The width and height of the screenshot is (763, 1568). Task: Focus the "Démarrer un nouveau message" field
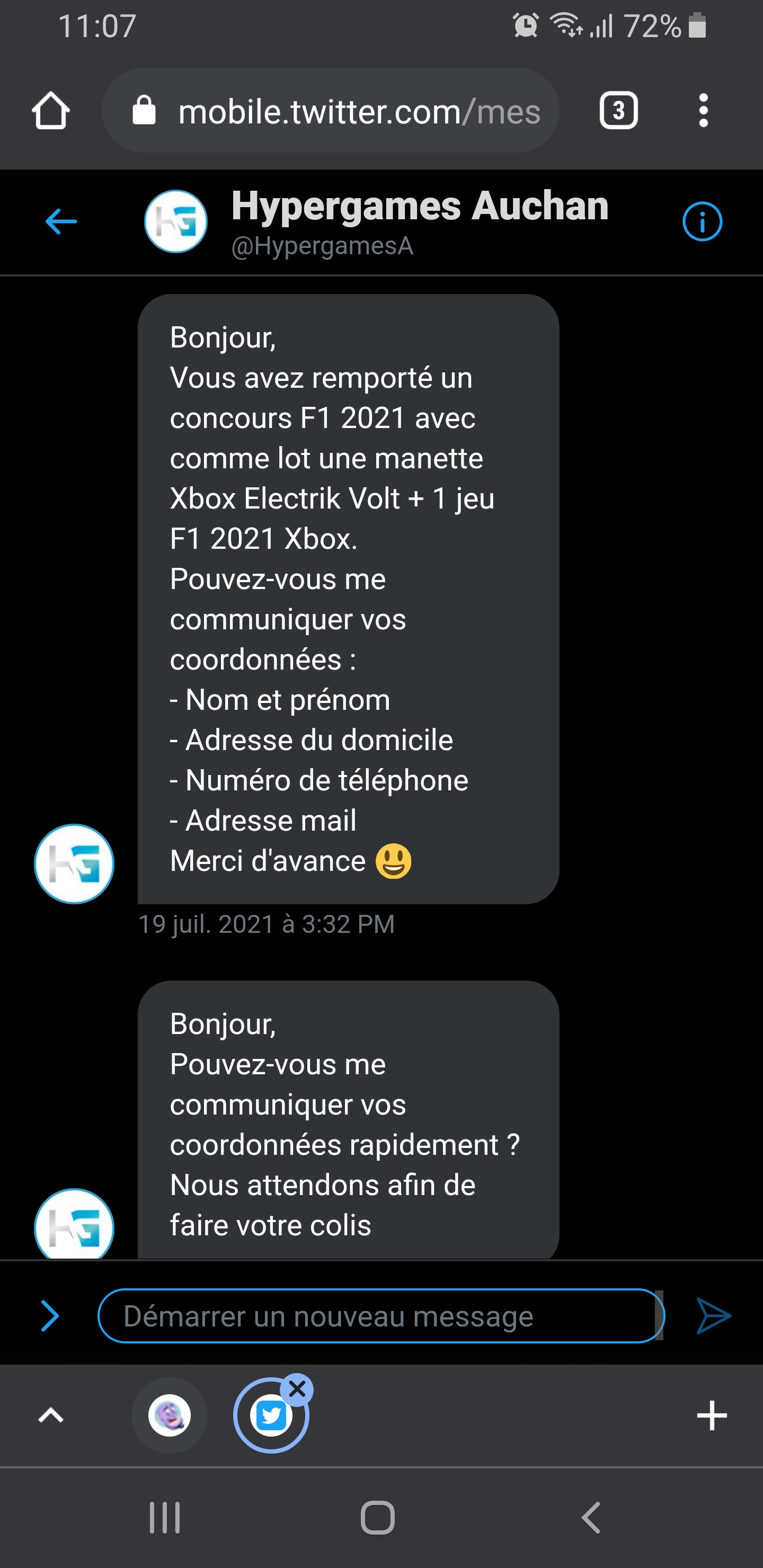coord(378,1316)
